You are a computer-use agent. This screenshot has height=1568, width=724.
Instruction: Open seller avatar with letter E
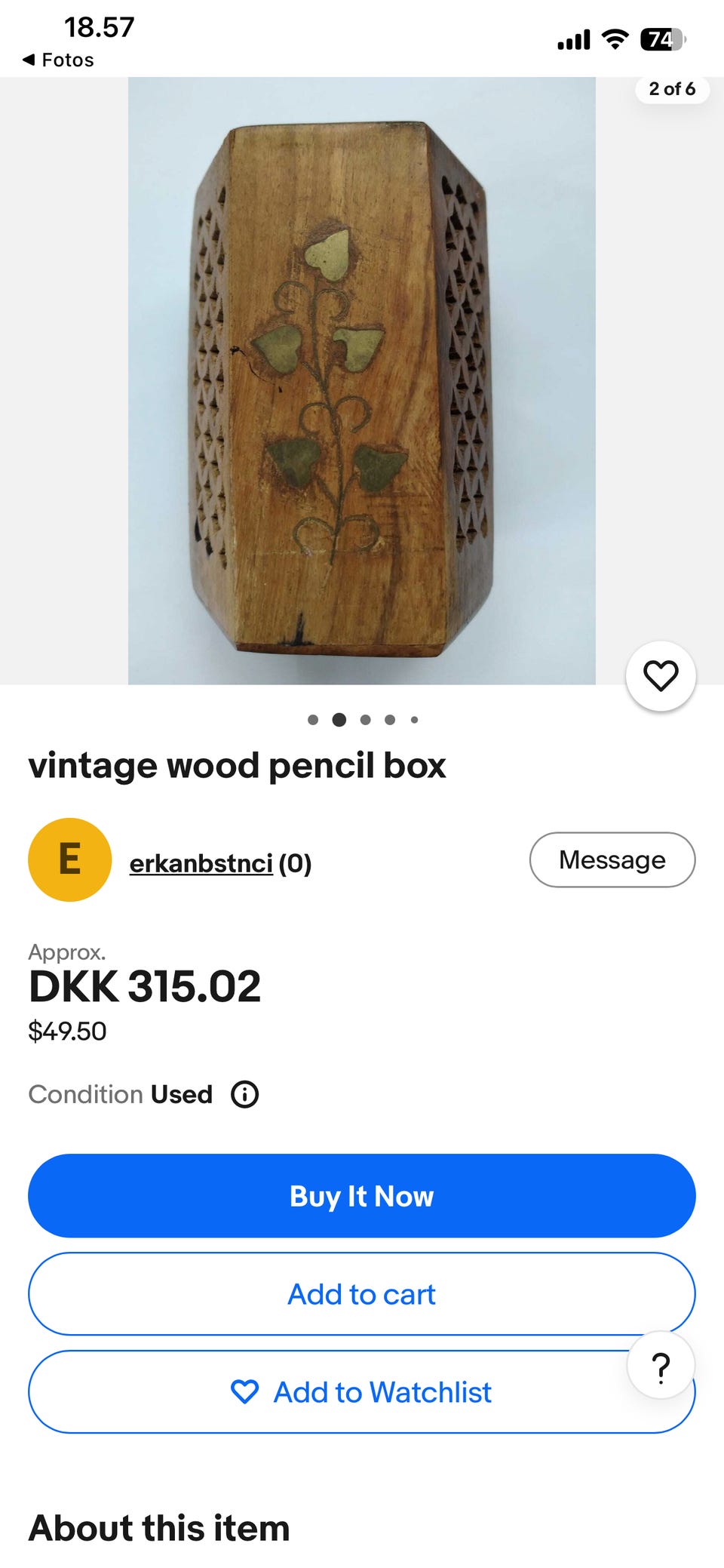[70, 859]
